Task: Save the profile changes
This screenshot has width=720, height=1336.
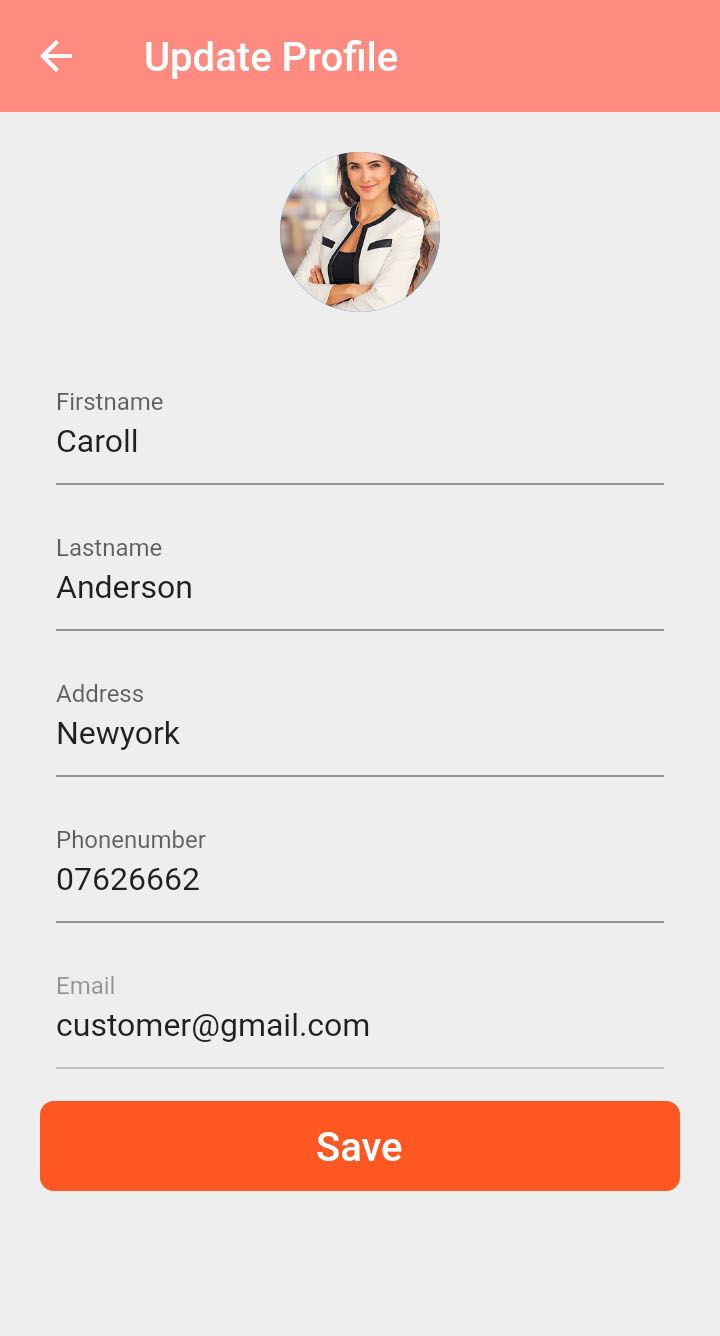Action: (360, 1146)
